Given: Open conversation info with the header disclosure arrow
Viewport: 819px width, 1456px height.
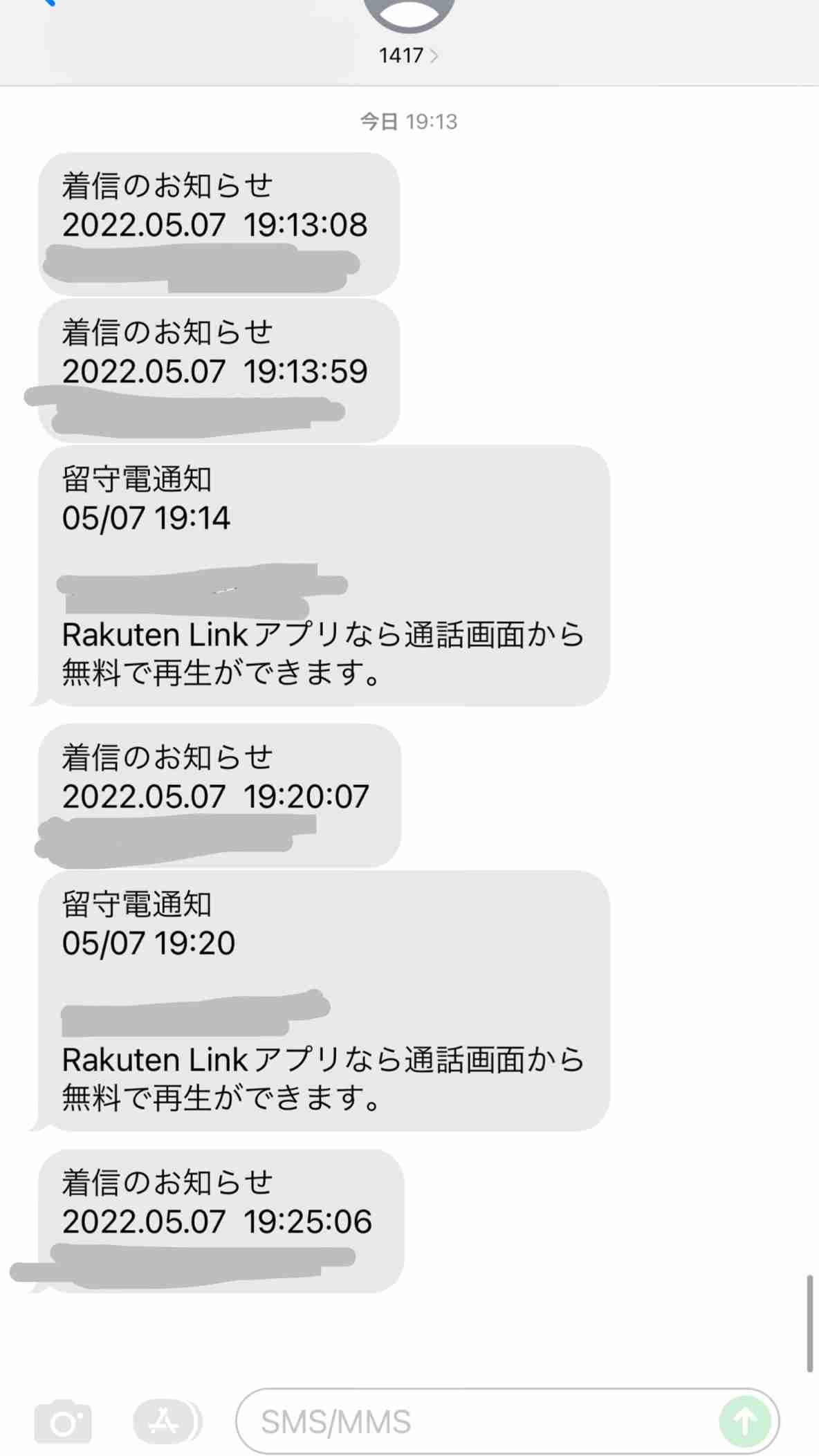Looking at the screenshot, I should (x=436, y=55).
